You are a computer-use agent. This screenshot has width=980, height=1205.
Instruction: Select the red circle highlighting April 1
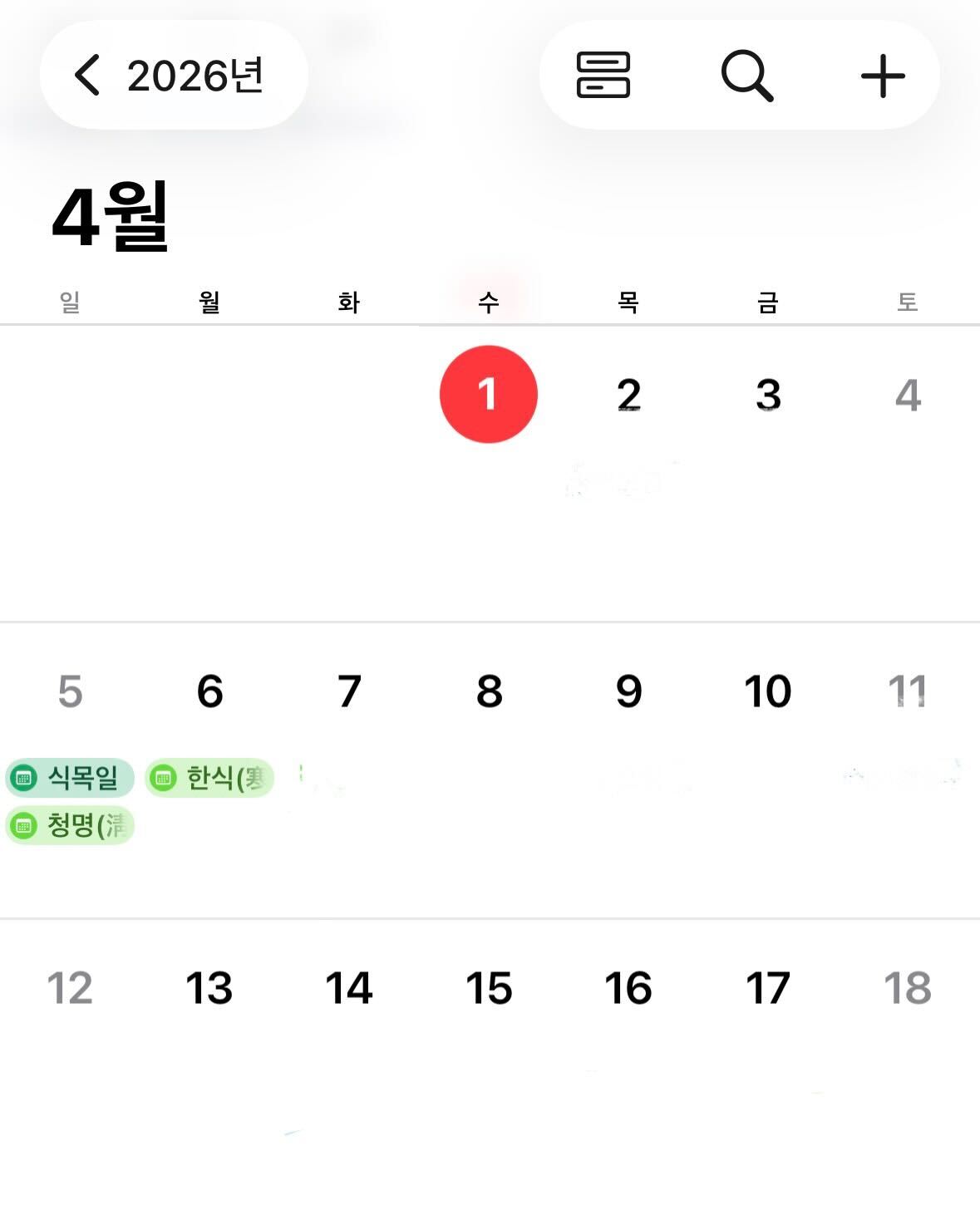coord(489,394)
